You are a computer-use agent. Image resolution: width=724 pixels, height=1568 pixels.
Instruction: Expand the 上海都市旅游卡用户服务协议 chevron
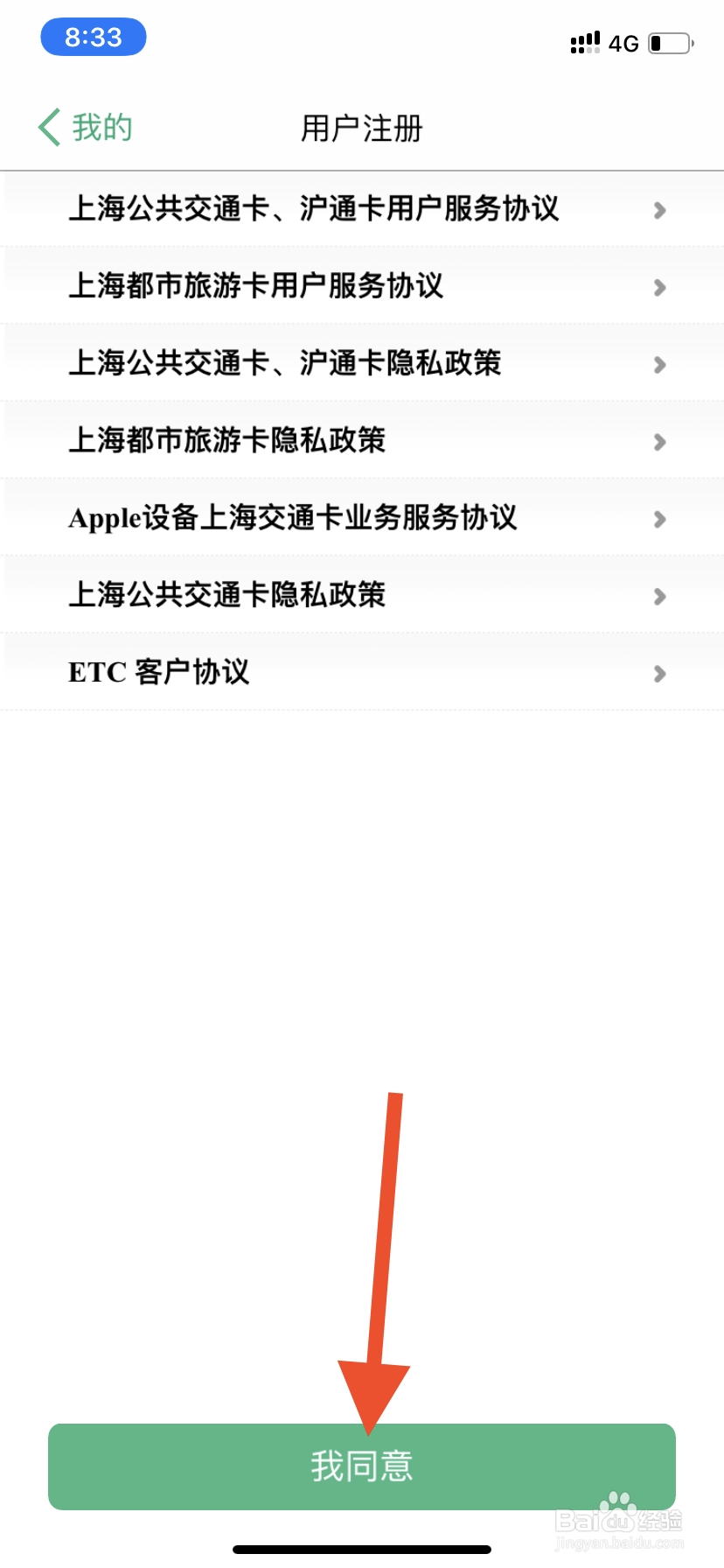point(659,287)
